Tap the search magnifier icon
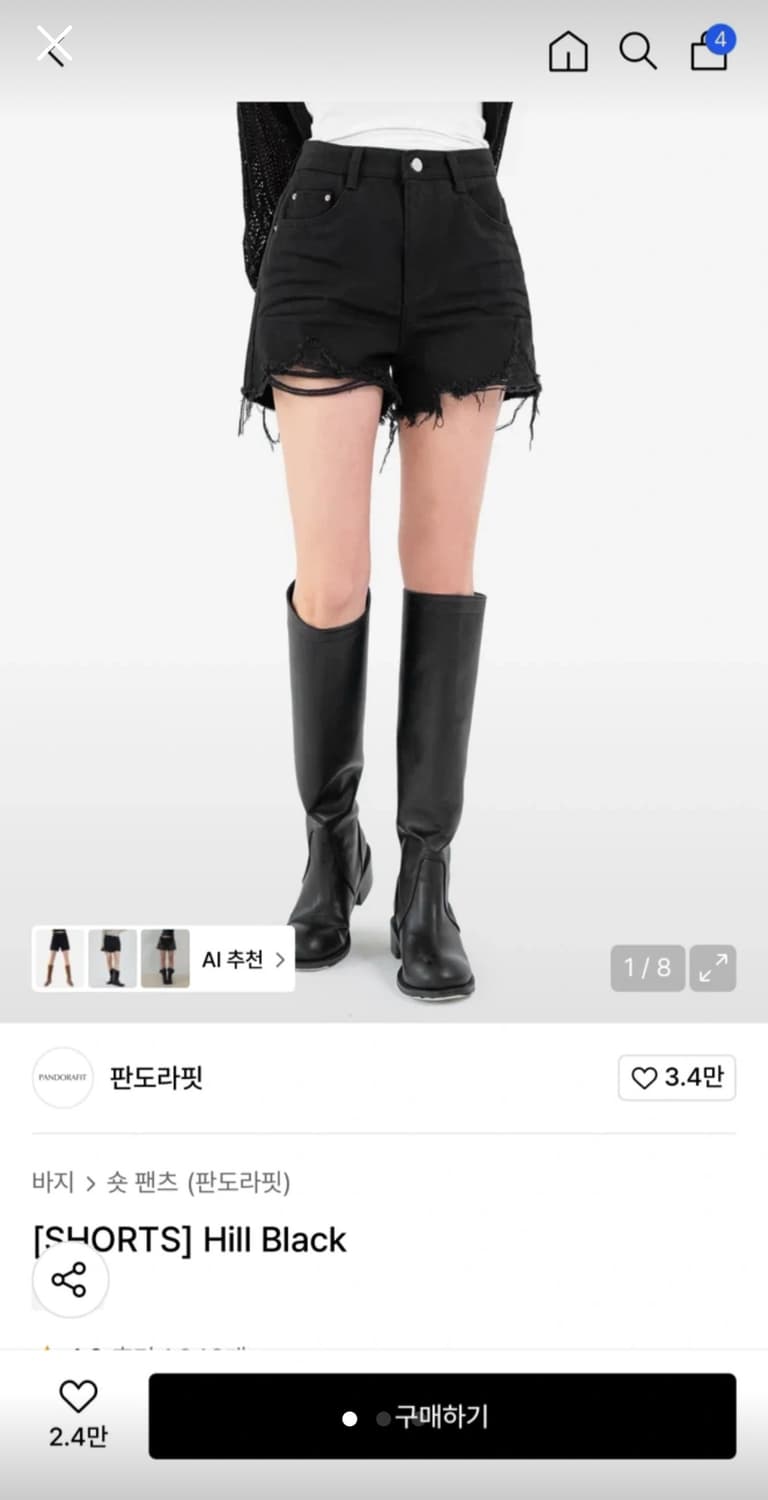The height and width of the screenshot is (1500, 768). pos(638,52)
